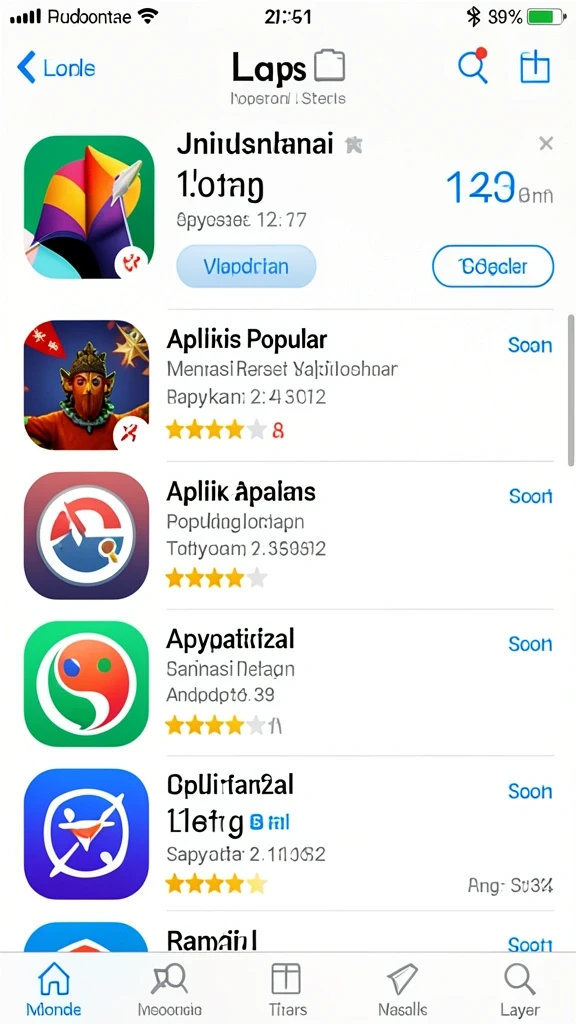Viewport: 576px width, 1024px height.
Task: Open the search magnifier in the header
Action: [x=473, y=65]
